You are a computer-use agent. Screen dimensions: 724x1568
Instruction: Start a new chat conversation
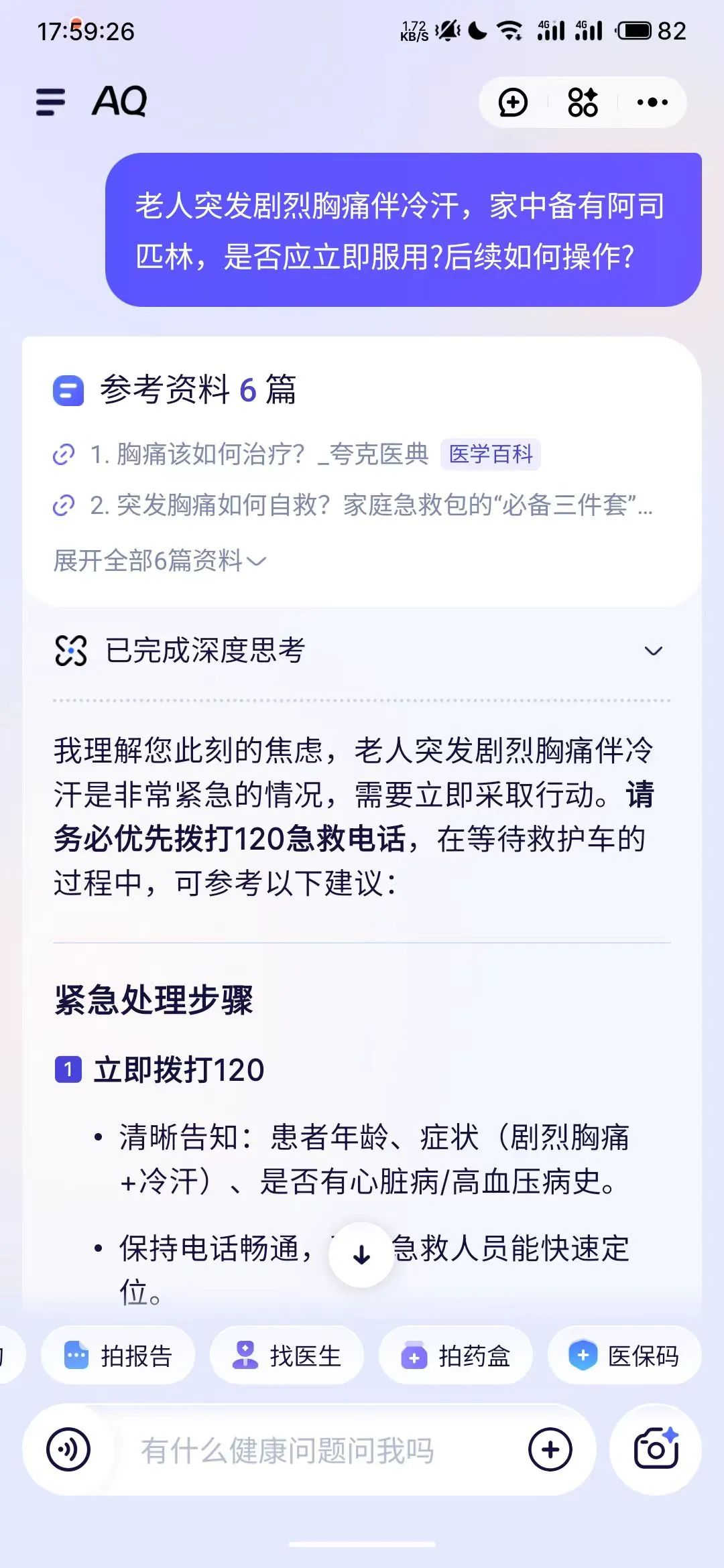(514, 103)
